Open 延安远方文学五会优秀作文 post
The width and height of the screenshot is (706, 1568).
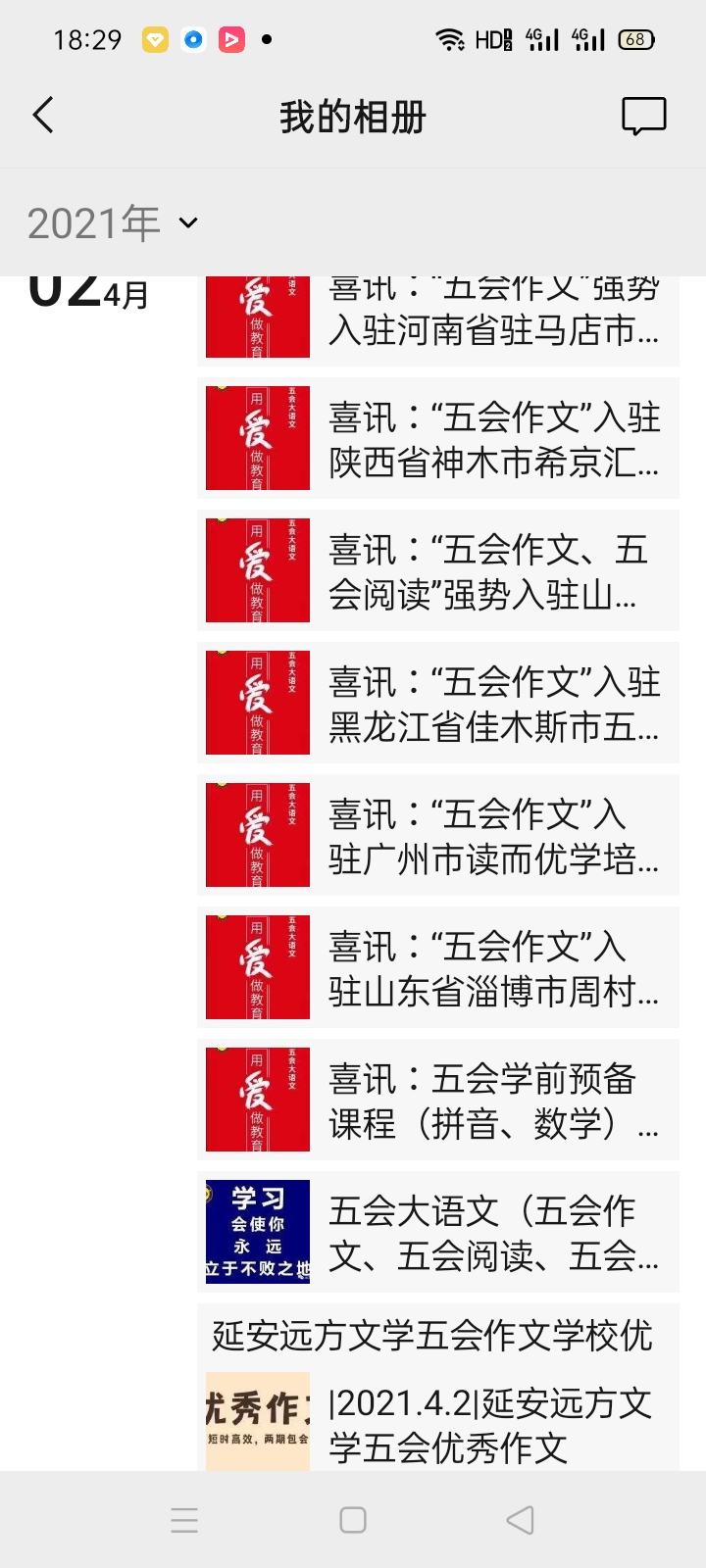pyautogui.click(x=437, y=1401)
